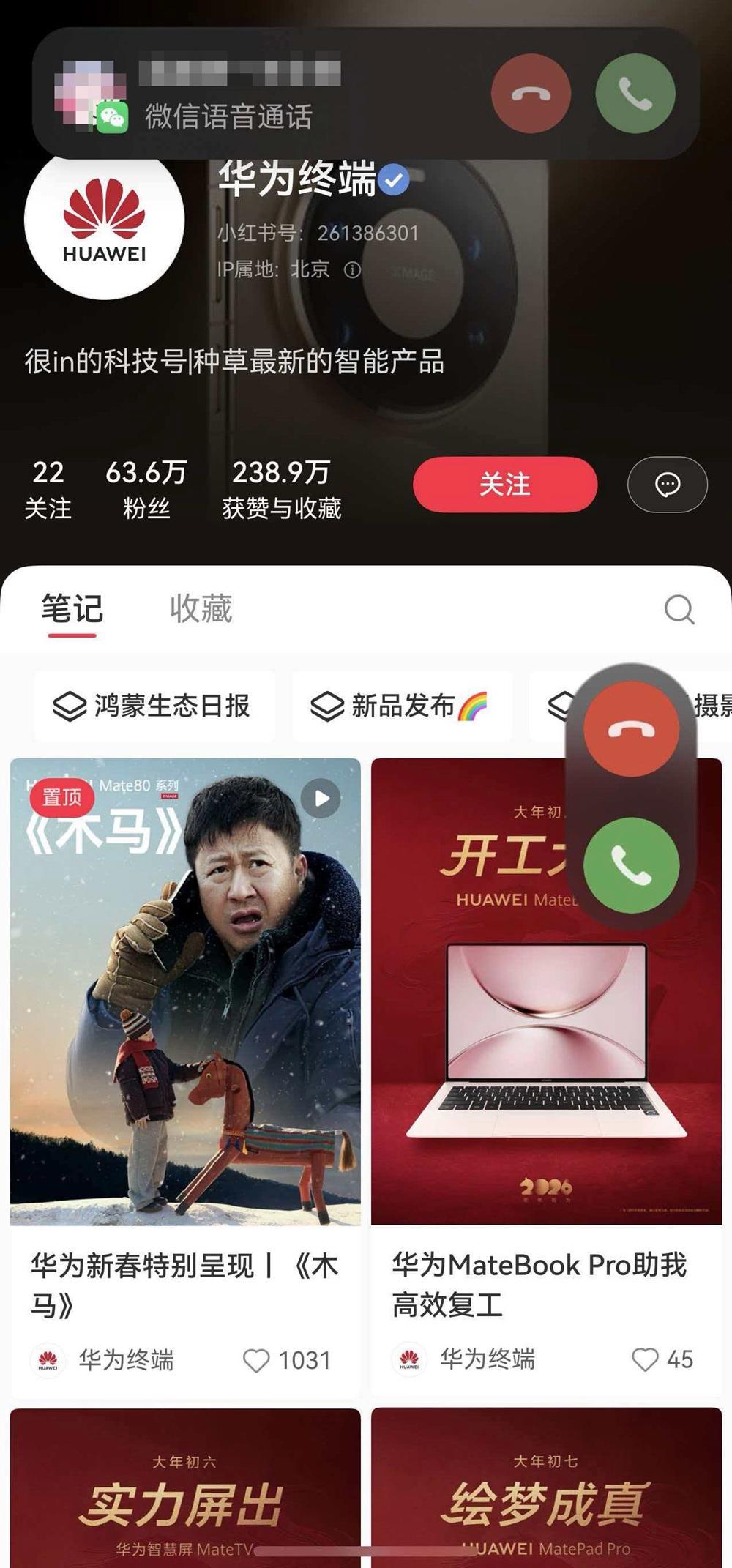The width and height of the screenshot is (732, 1568).
Task: Tap the info icon beside IP属地 北京
Action: [352, 270]
